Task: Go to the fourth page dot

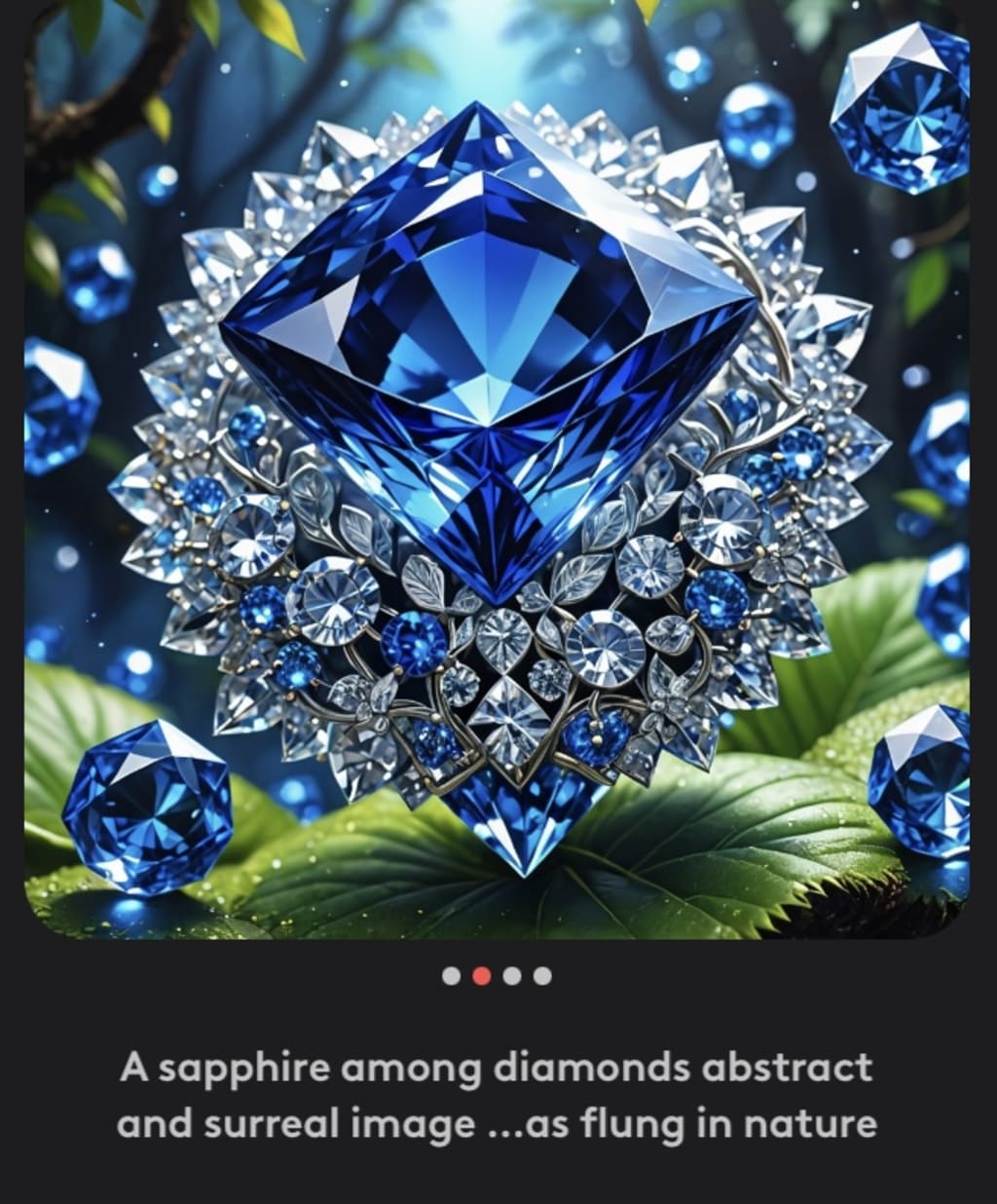Action: pyautogui.click(x=542, y=975)
